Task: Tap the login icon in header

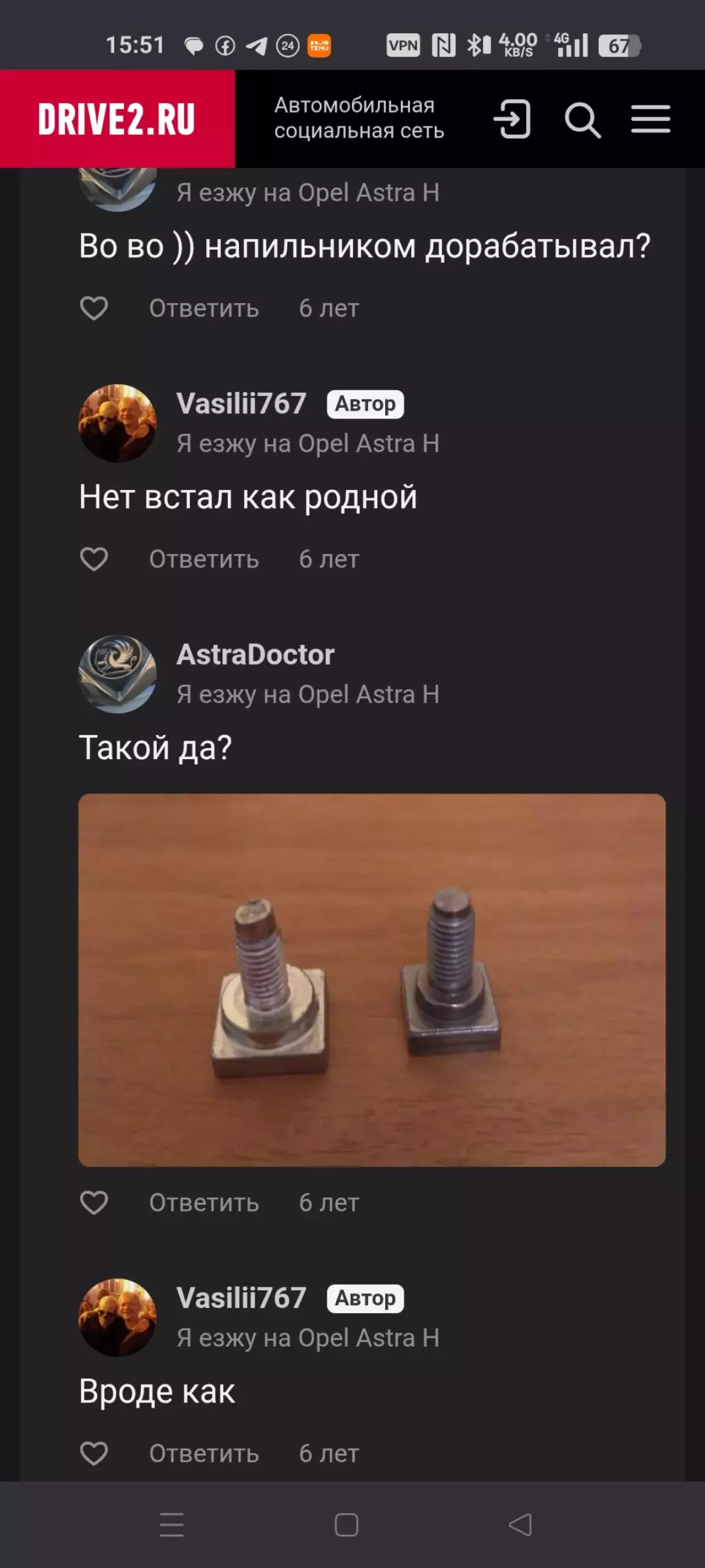Action: pos(512,119)
